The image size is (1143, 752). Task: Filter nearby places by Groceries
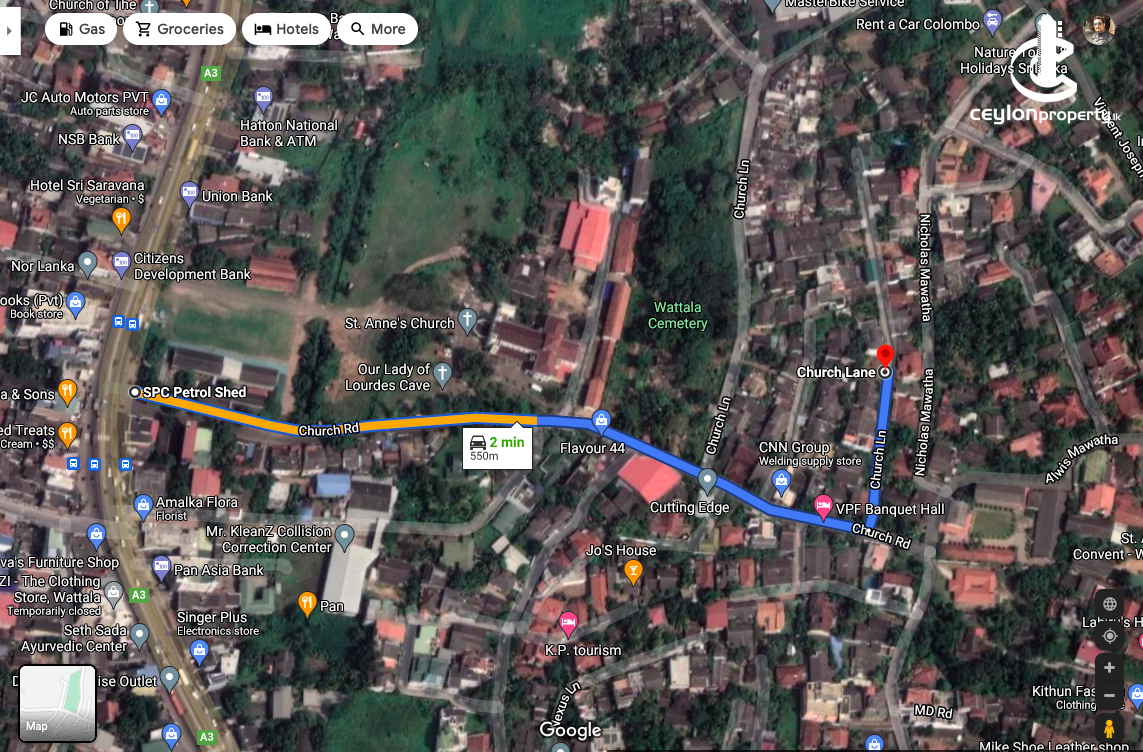179,29
